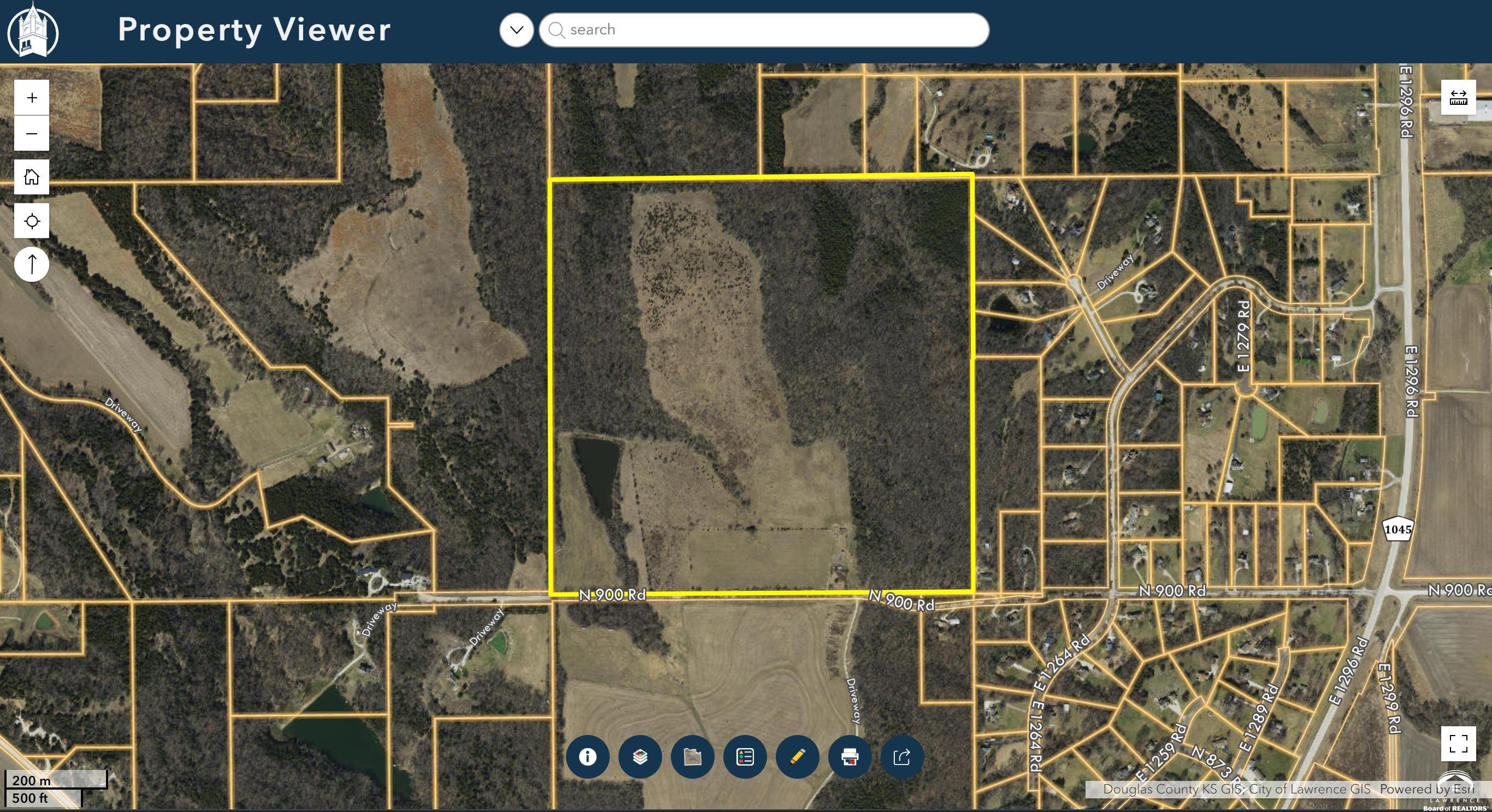1492x812 pixels.
Task: Reset map orientation with north arrow
Action: [32, 264]
